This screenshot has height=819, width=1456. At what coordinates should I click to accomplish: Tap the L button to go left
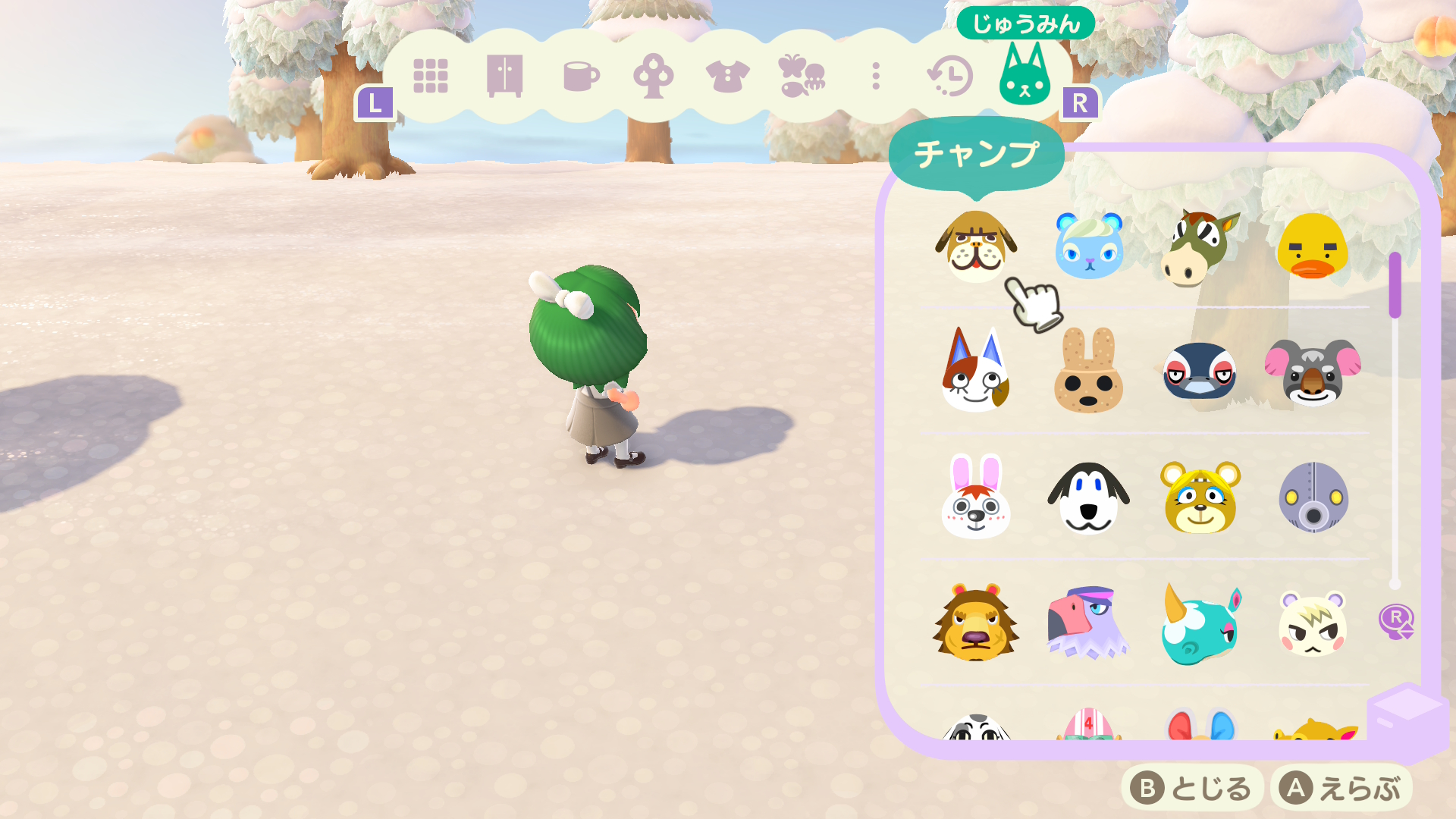click(375, 104)
